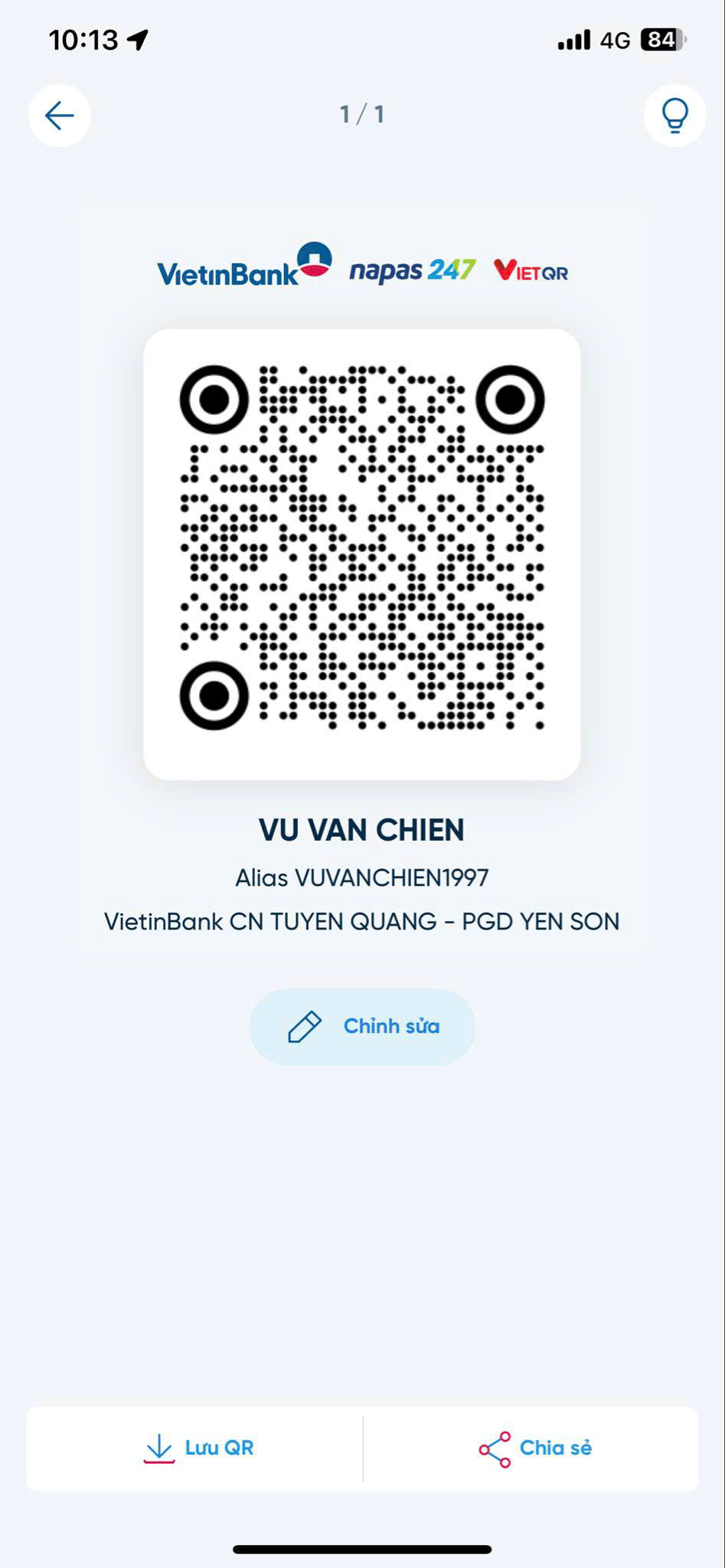Go back with the arrow button

60,116
